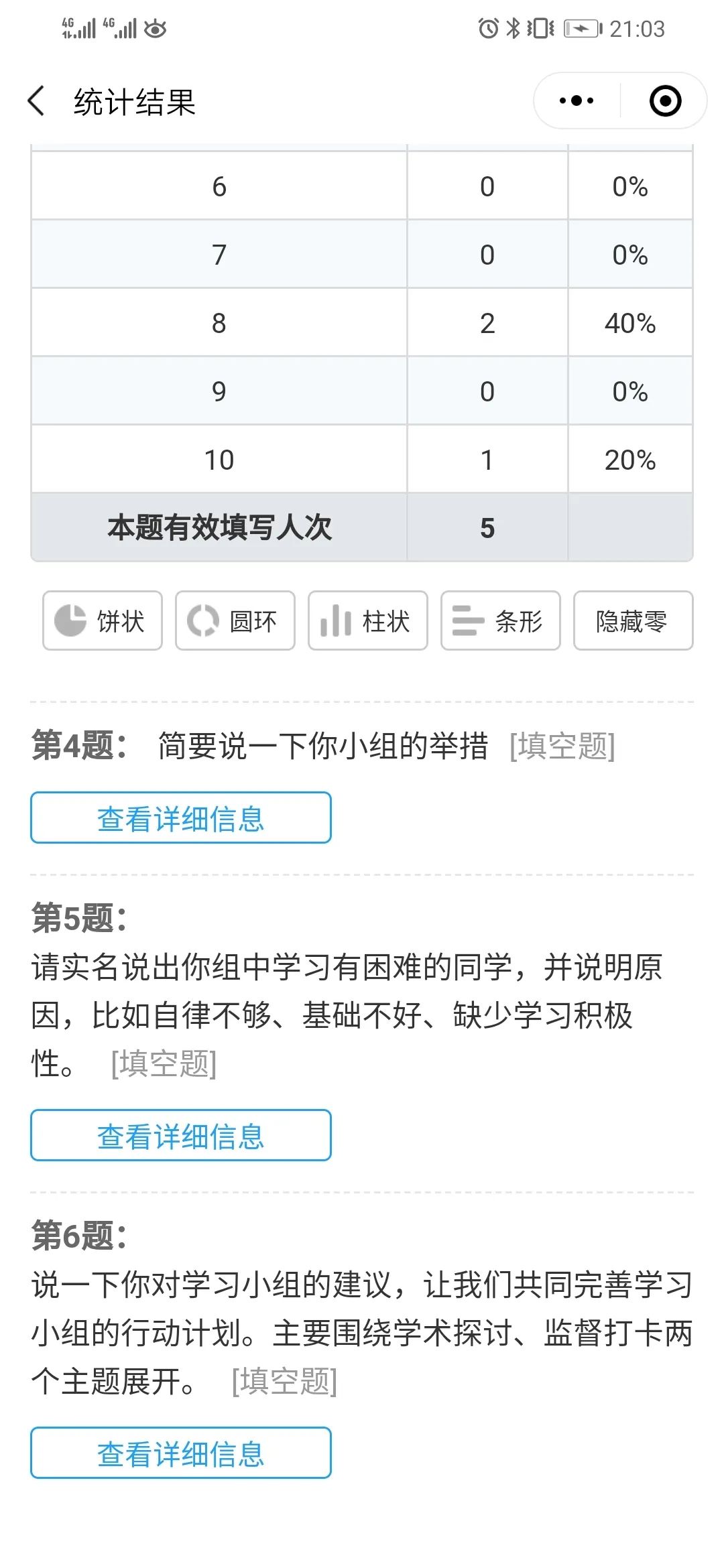Check 查看详细信息 for 第6题

coord(181,1453)
